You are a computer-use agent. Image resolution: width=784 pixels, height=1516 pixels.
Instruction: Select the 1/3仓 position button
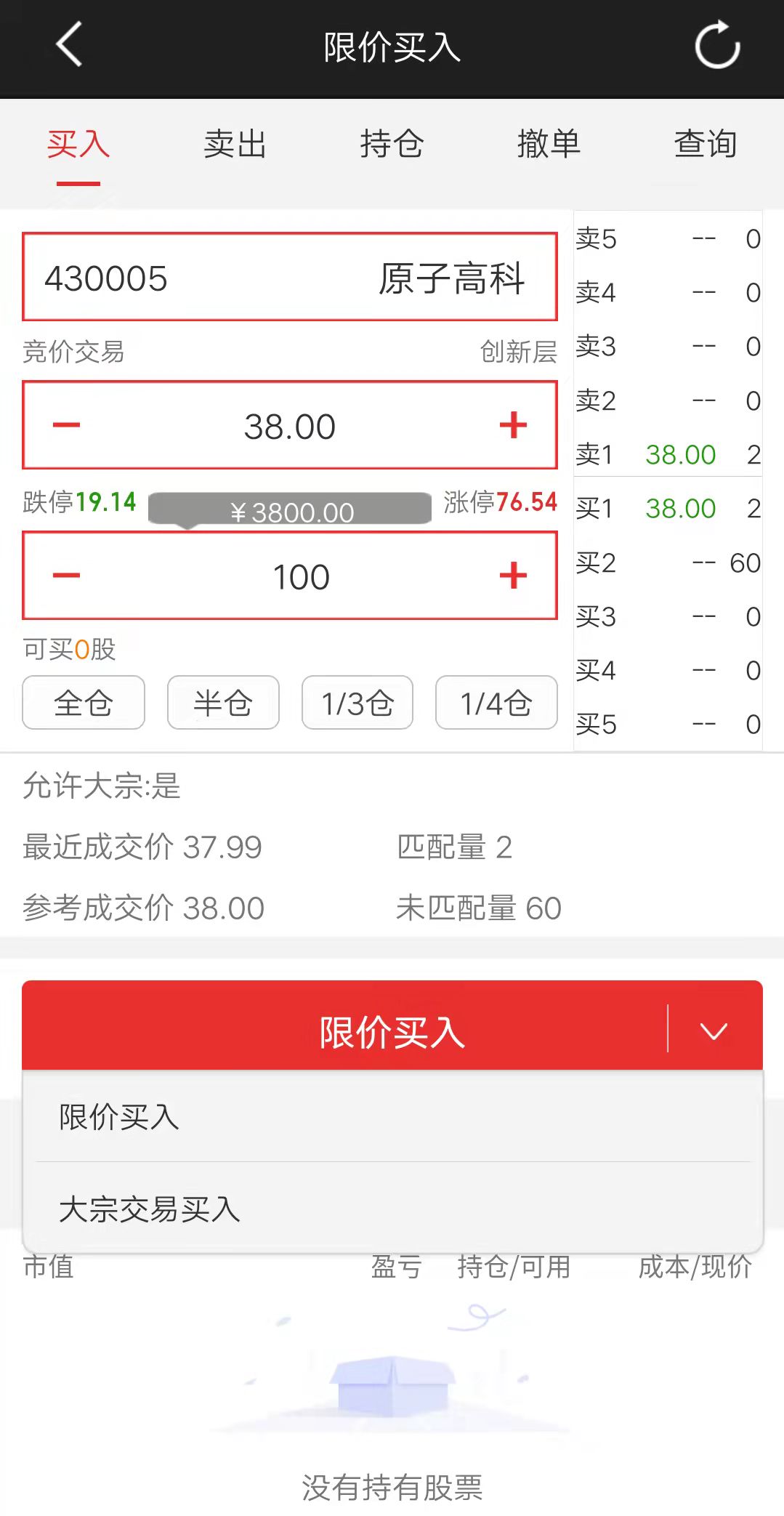click(x=357, y=703)
